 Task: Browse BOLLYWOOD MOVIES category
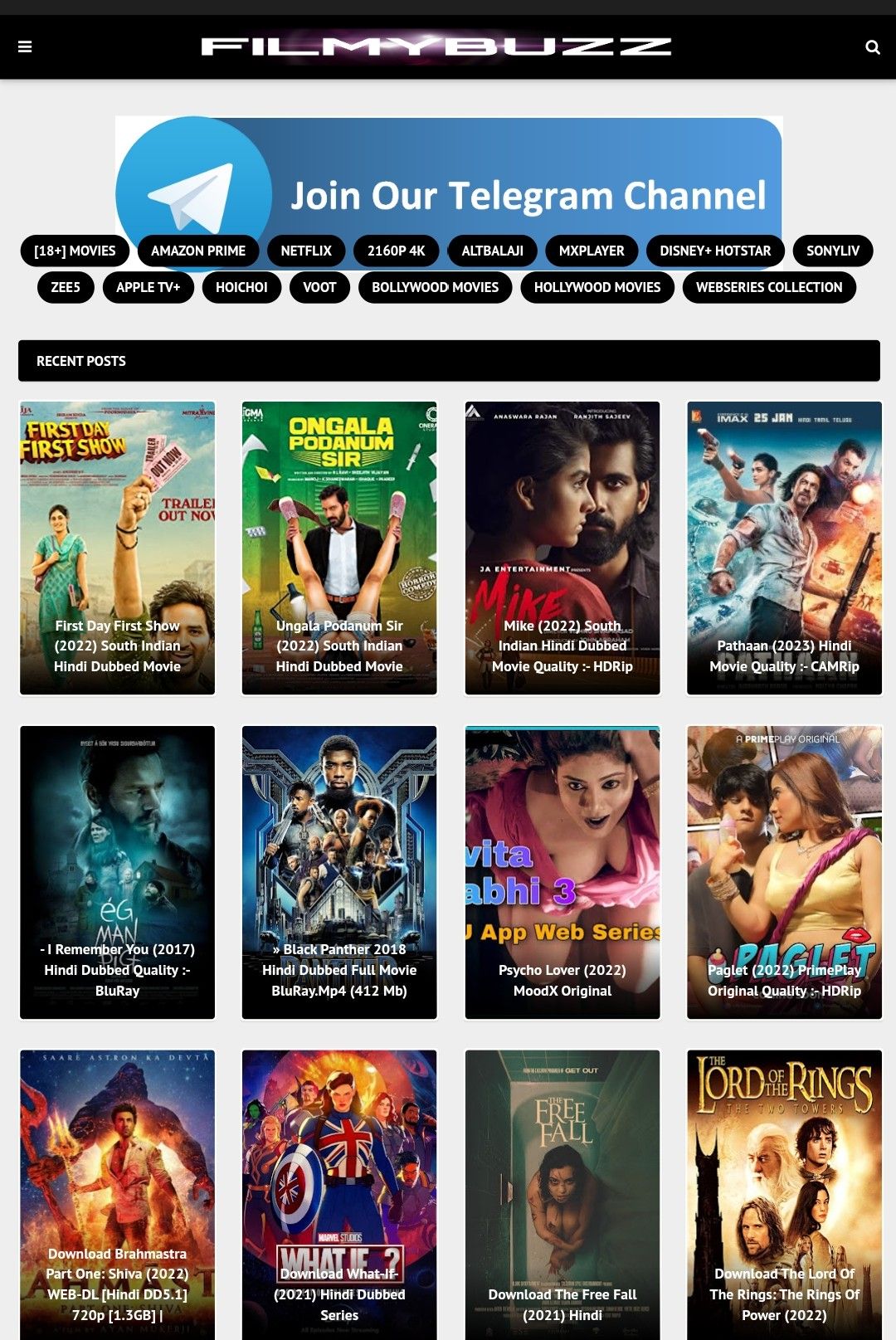(435, 287)
